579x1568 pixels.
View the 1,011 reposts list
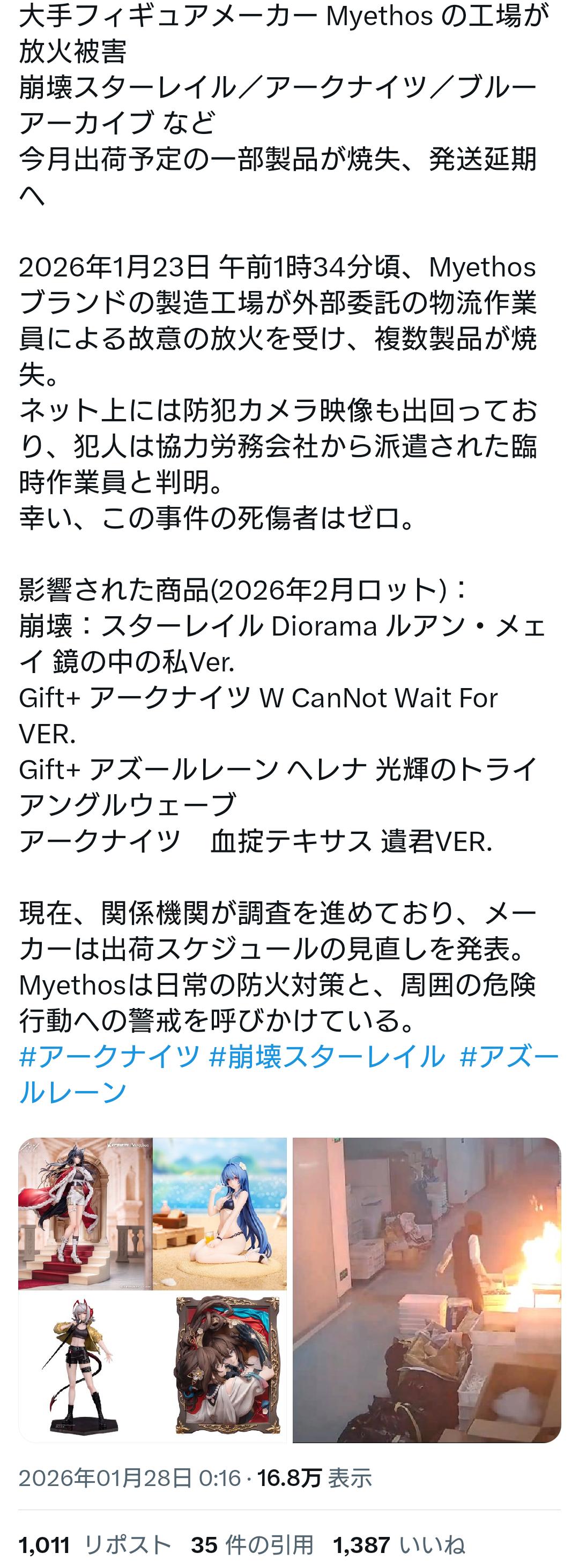tap(95, 1545)
